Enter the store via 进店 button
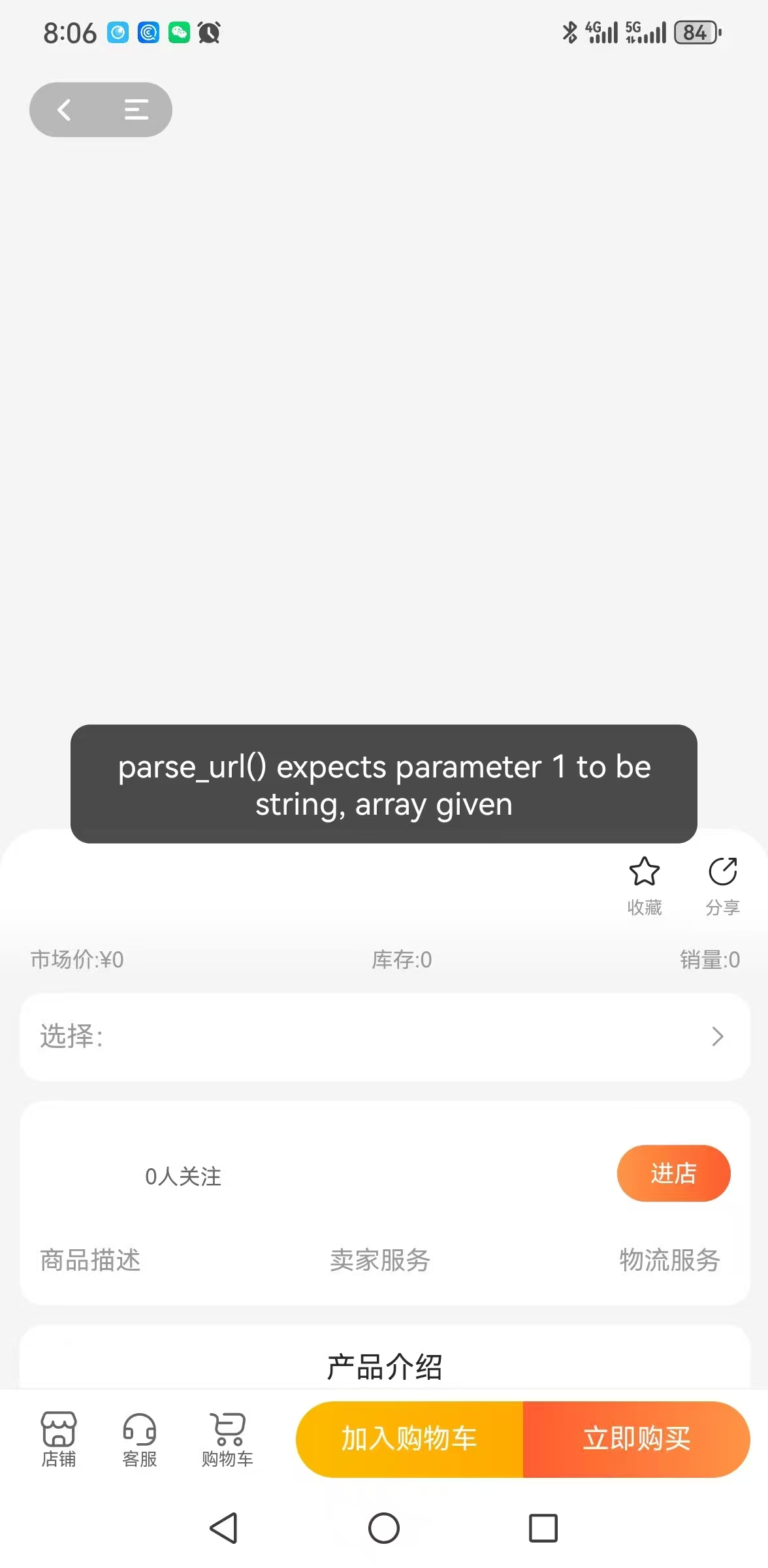The image size is (768, 1568). coord(673,1173)
